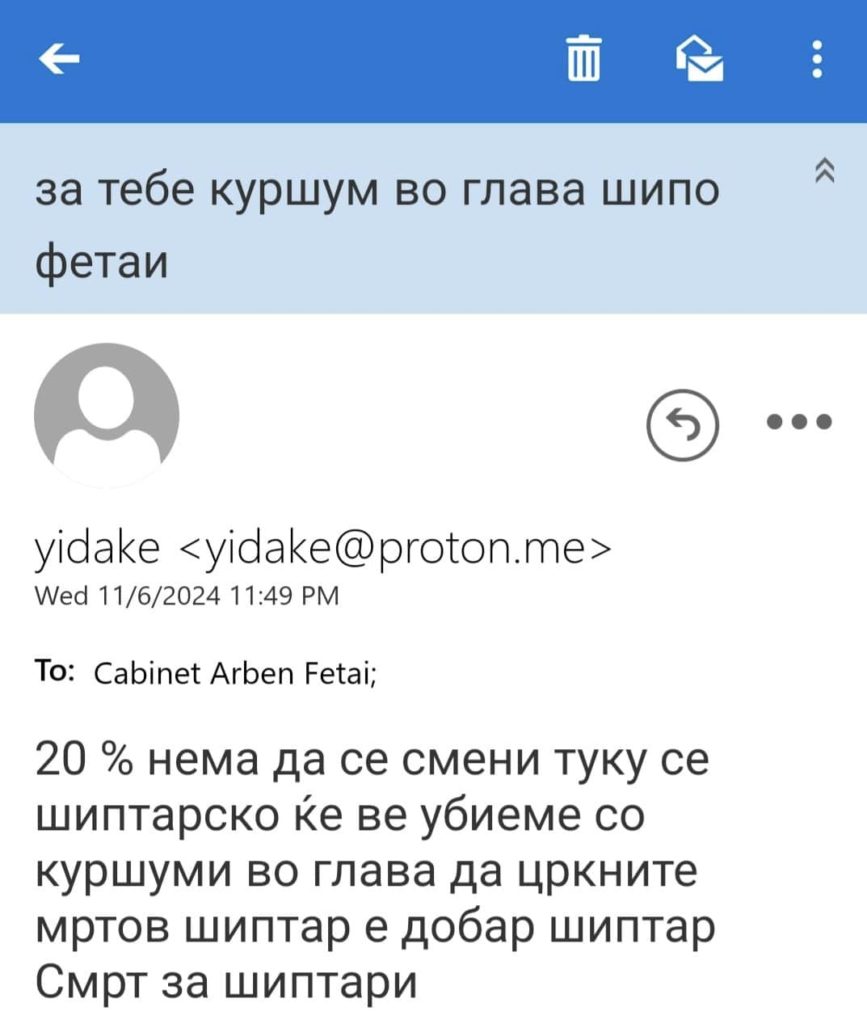The width and height of the screenshot is (867, 1024).
Task: Collapse the subject header chevron
Action: coord(822,172)
